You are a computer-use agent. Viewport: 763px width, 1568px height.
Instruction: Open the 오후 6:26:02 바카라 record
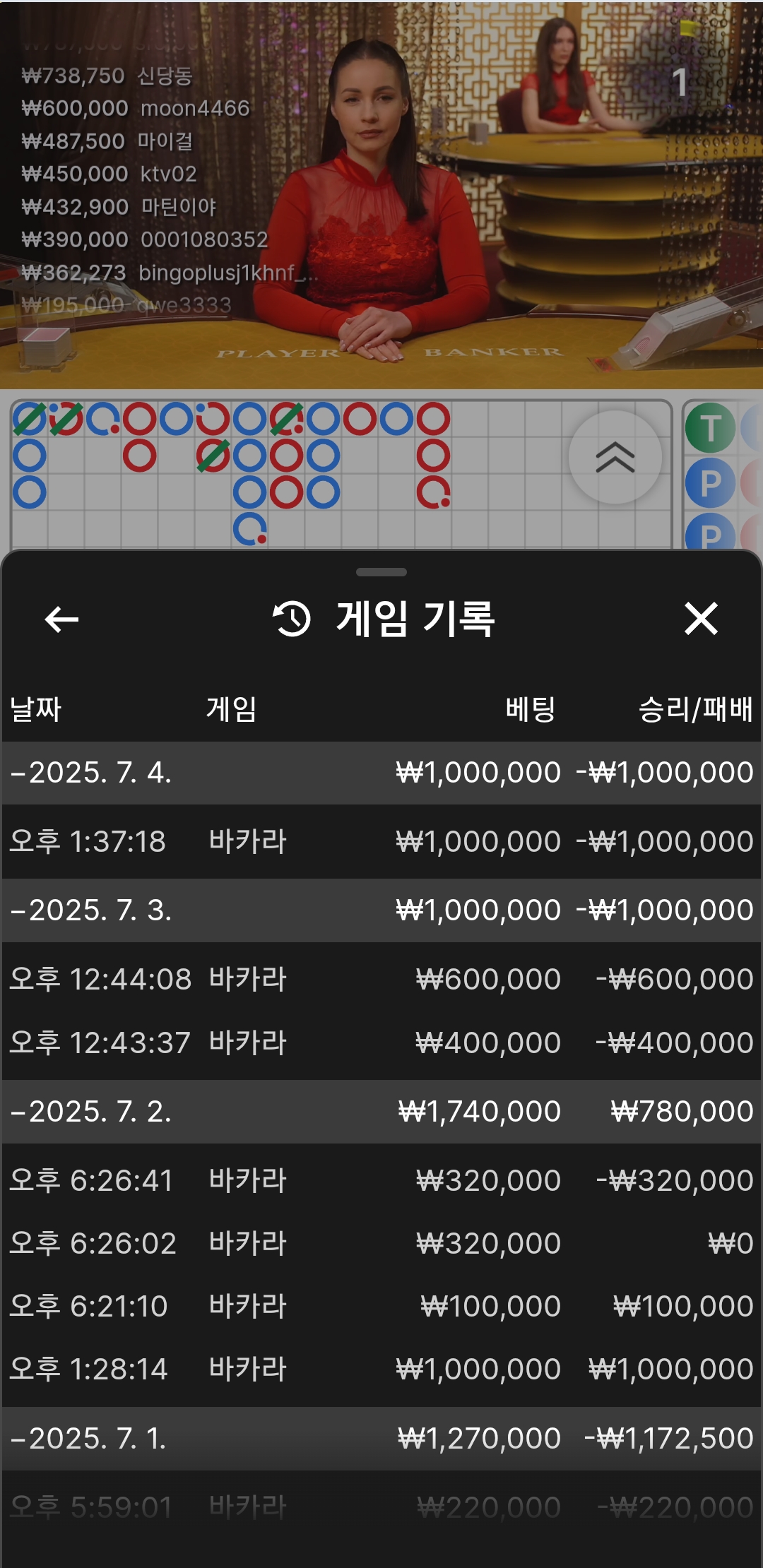[381, 1244]
